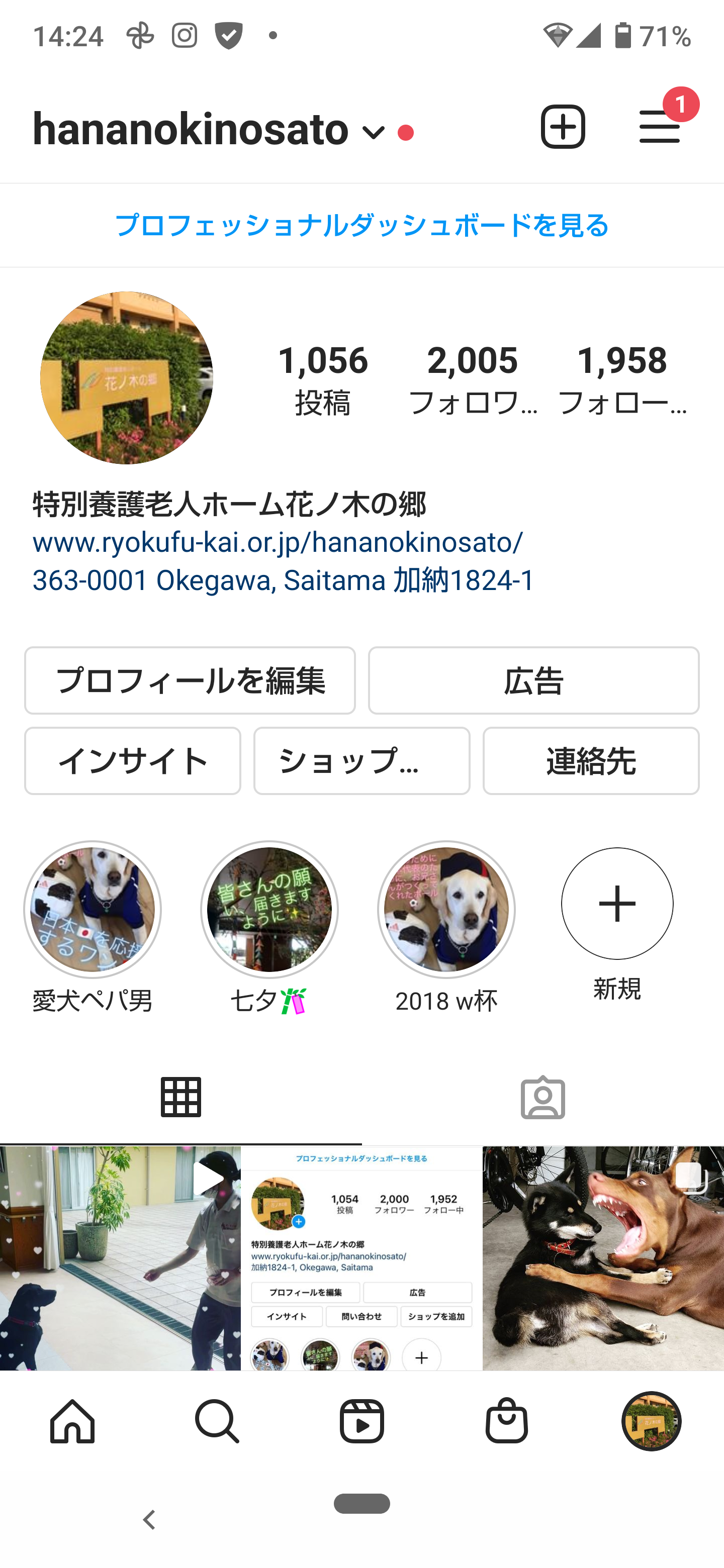Screen dimensions: 724x1568
Task: Tap the 連絡先 button
Action: click(x=591, y=760)
